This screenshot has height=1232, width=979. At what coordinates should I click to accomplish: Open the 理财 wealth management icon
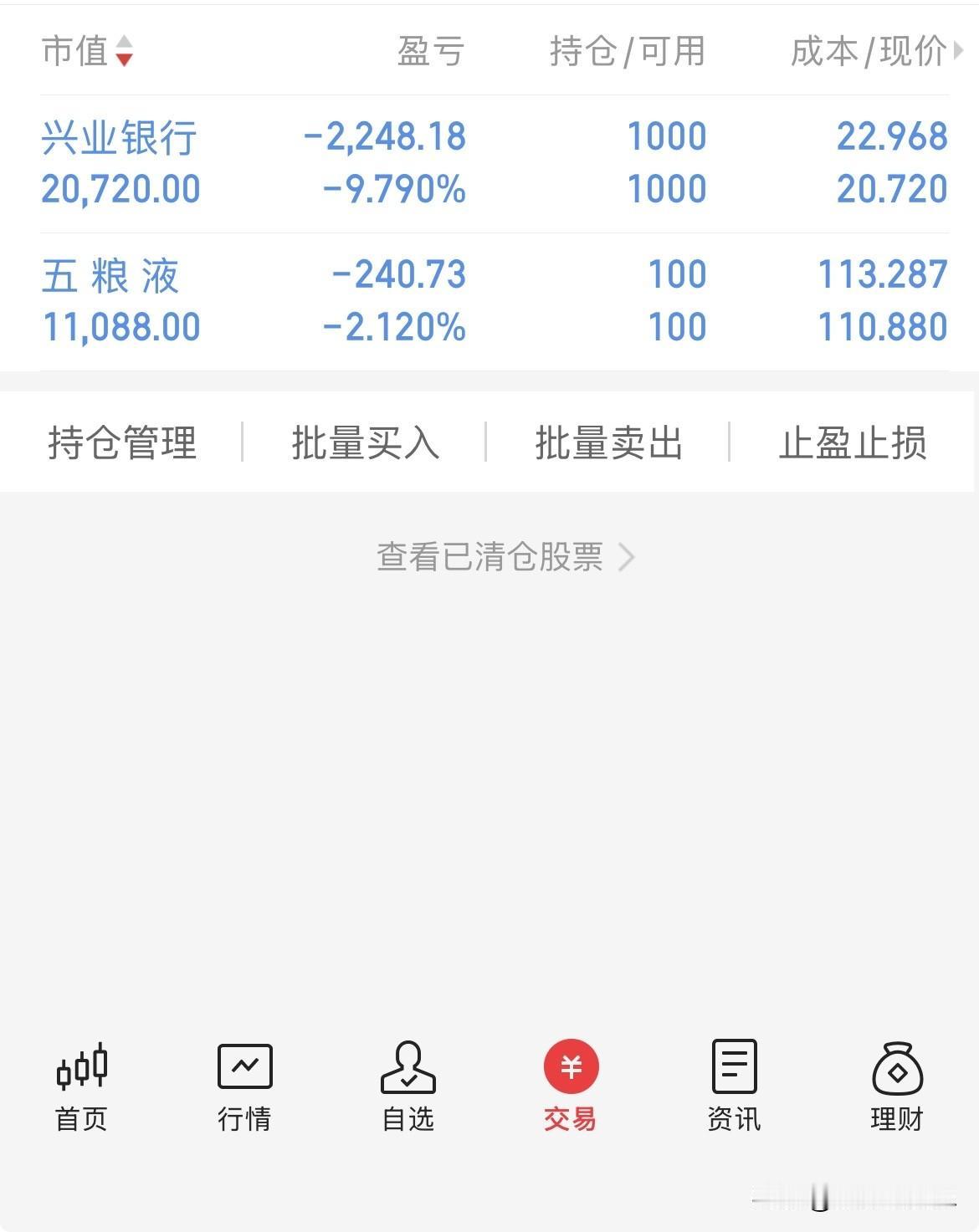(897, 1083)
